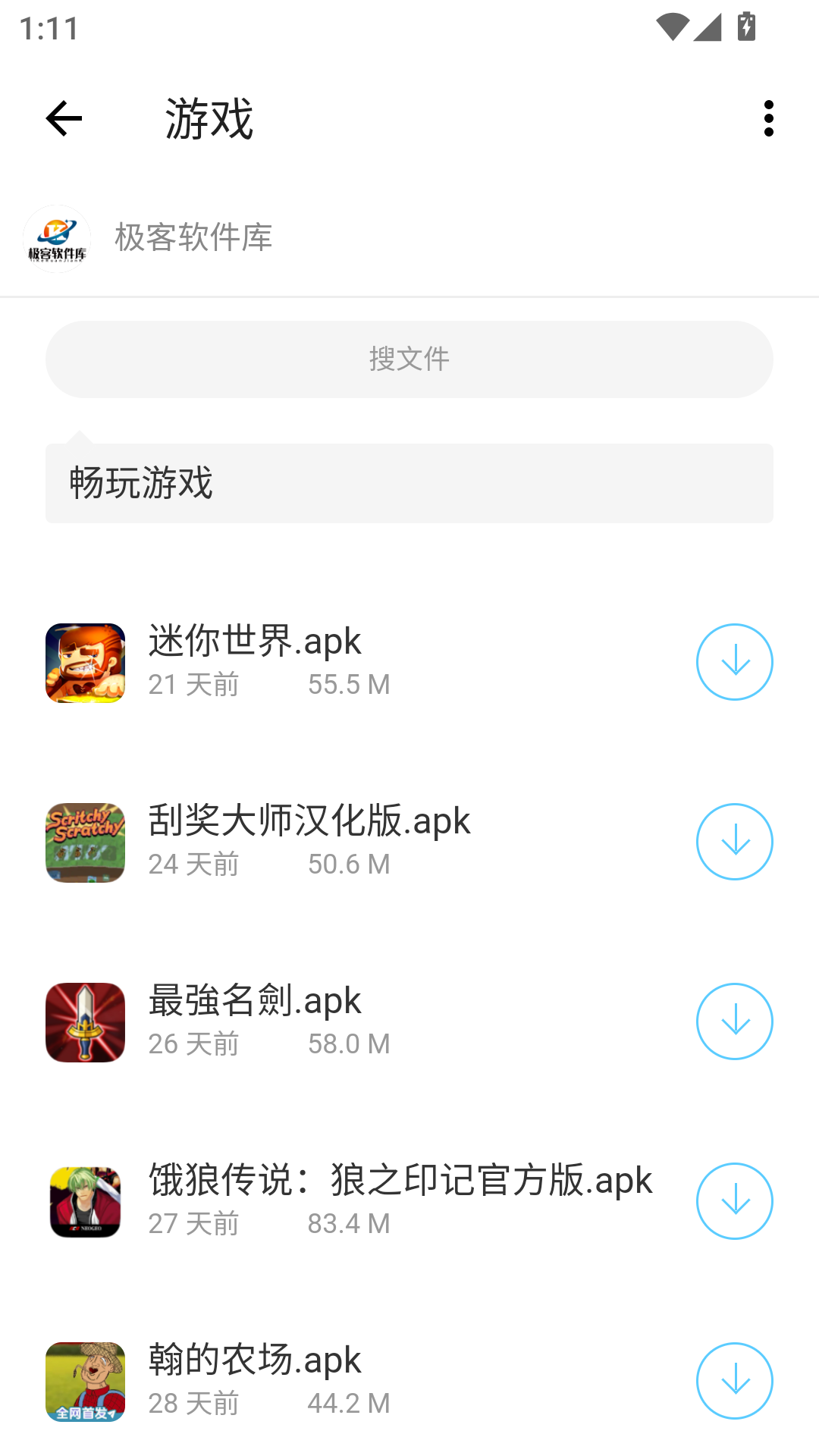819x1456 pixels.
Task: Open the three-dot overflow menu
Action: [x=769, y=118]
